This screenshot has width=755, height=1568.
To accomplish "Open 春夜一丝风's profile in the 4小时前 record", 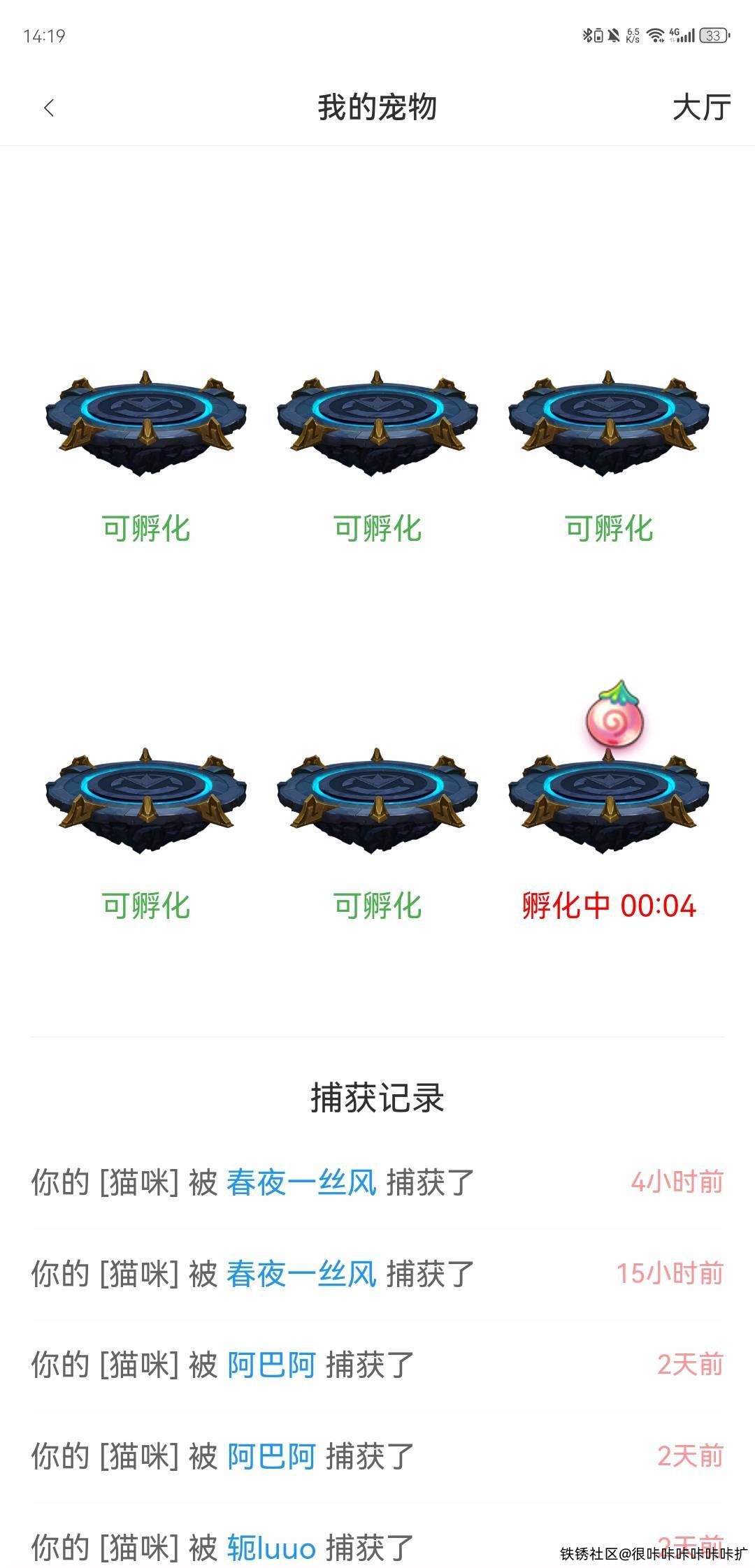I will pos(301,1182).
